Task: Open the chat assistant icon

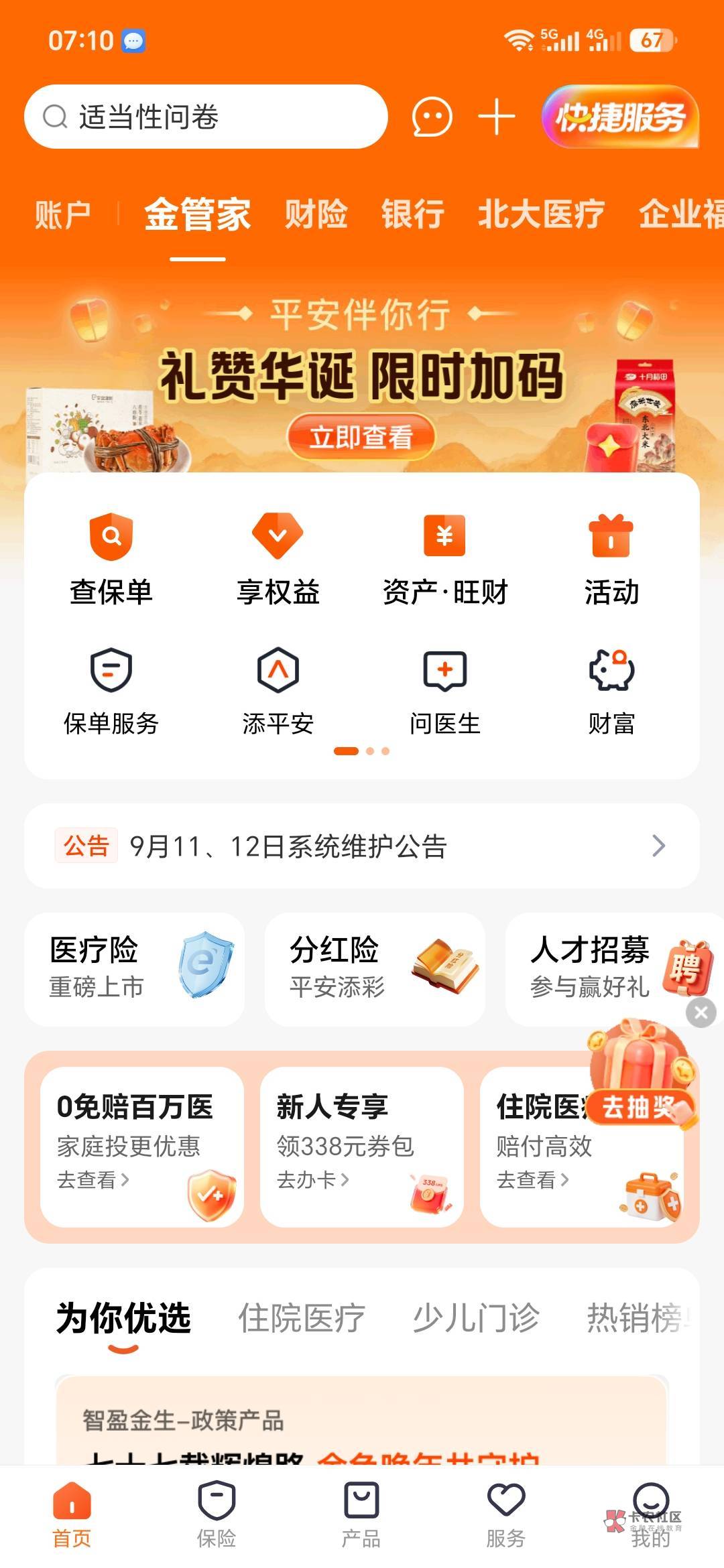Action: [432, 117]
